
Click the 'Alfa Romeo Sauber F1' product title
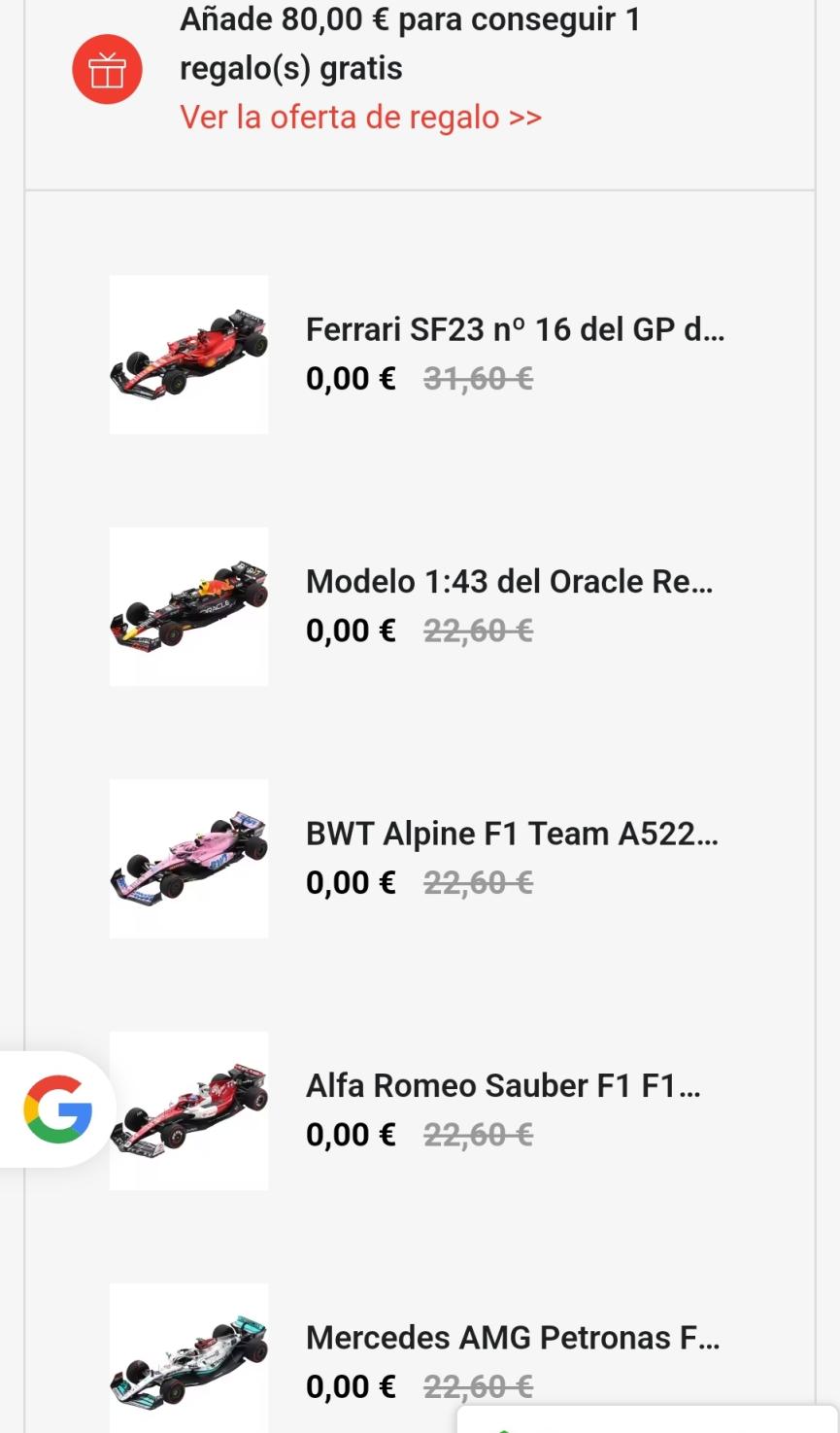[x=503, y=1085]
